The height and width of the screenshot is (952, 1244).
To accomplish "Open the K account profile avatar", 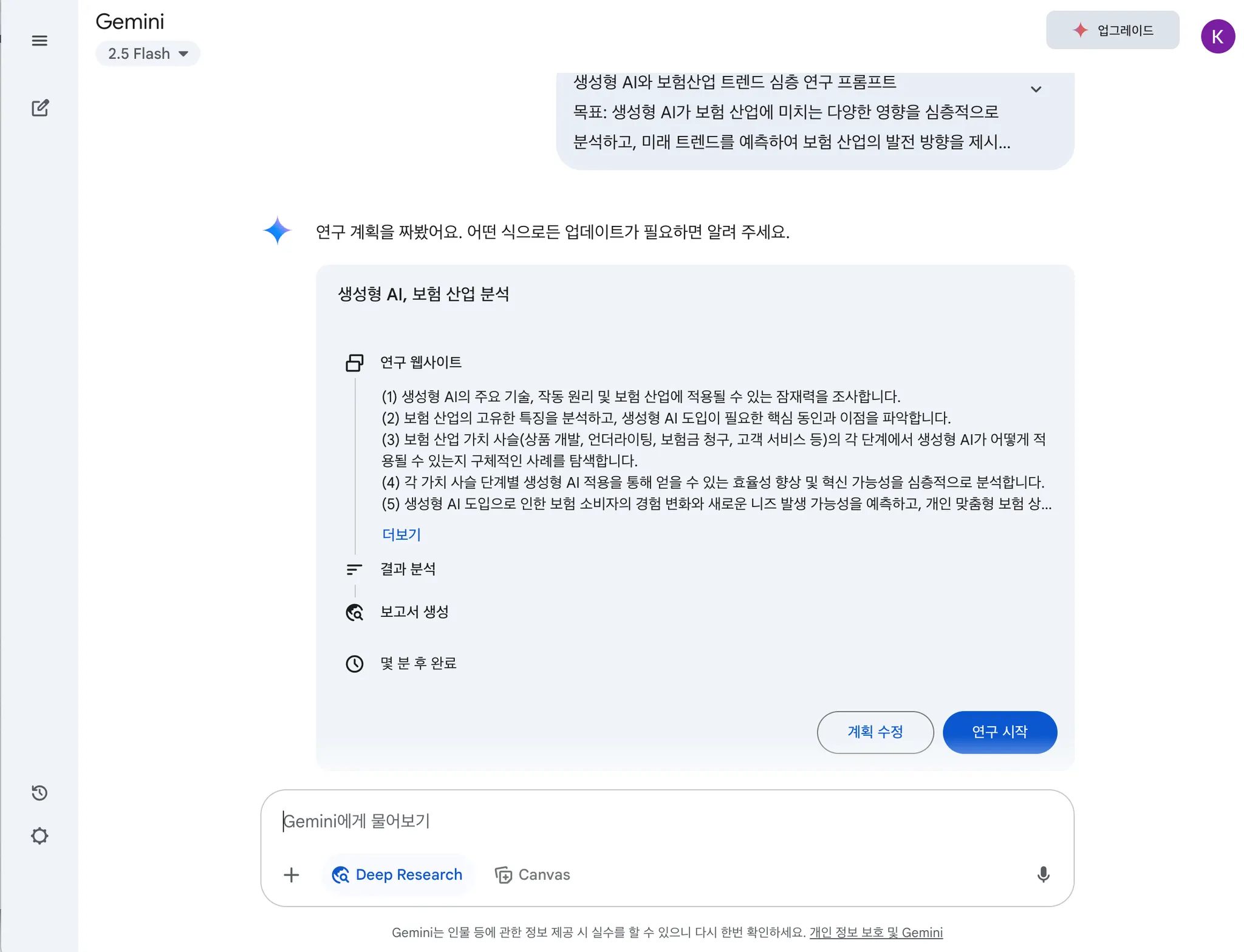I will 1217,36.
